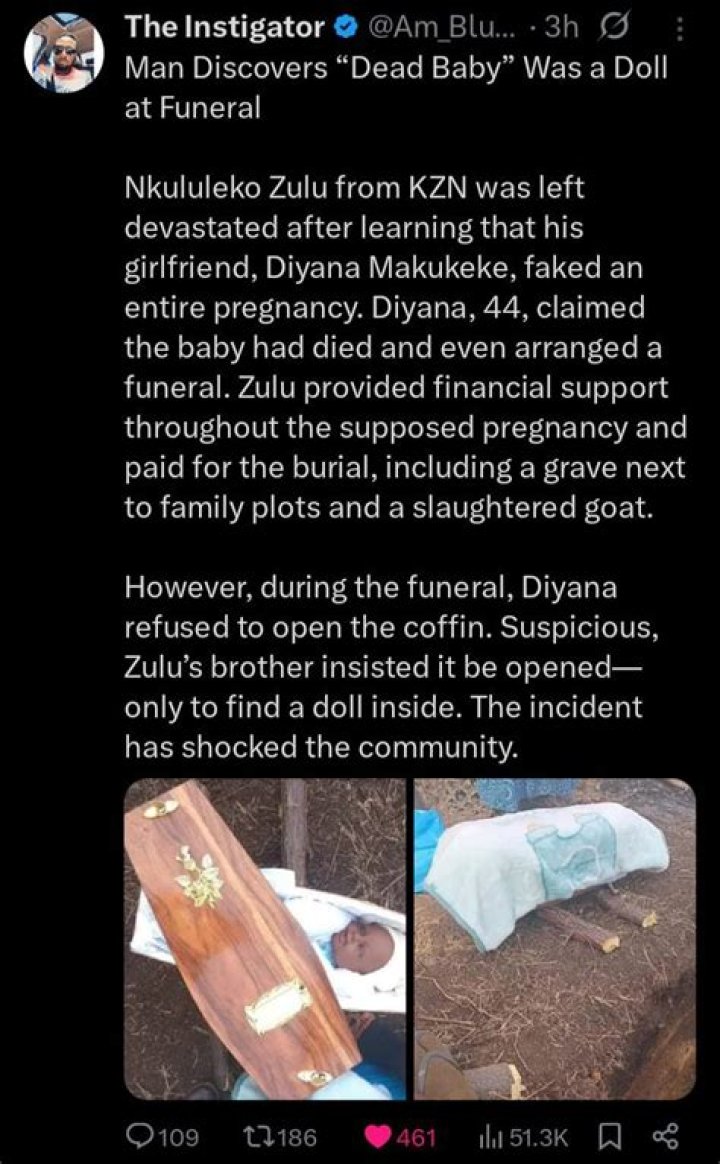Share this post
720x1164 pixels.
pyautogui.click(x=666, y=1137)
